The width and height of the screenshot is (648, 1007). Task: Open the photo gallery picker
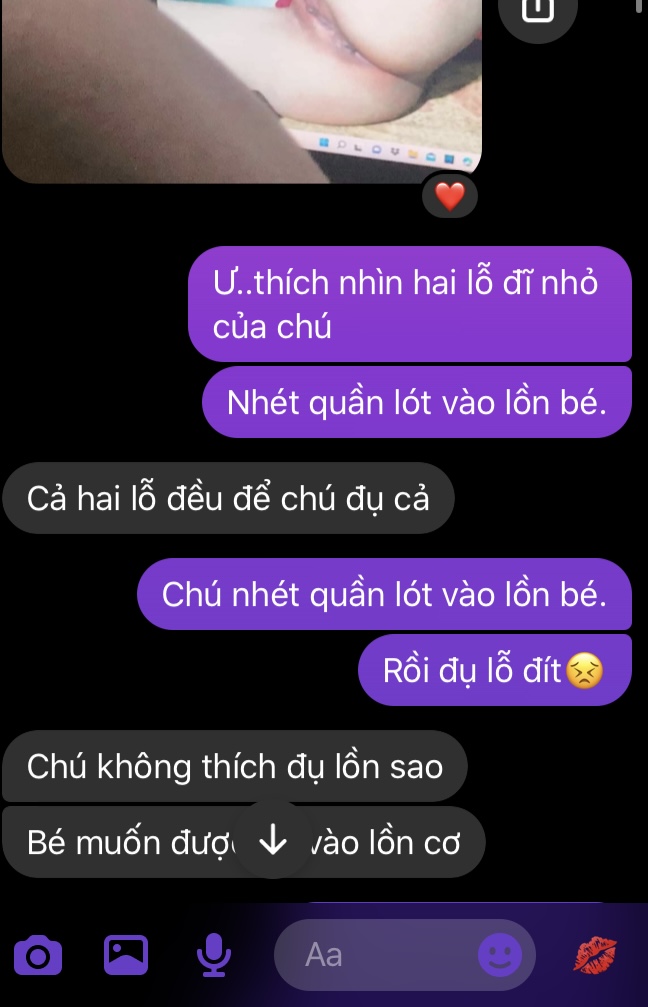[126, 955]
